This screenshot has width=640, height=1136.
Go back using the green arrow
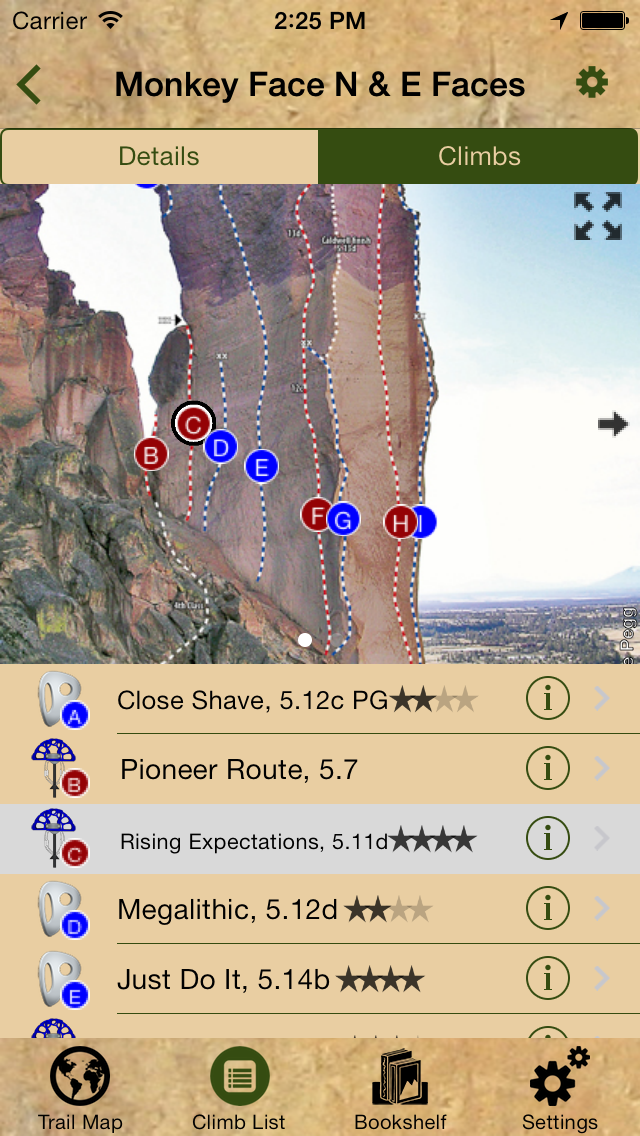point(29,85)
